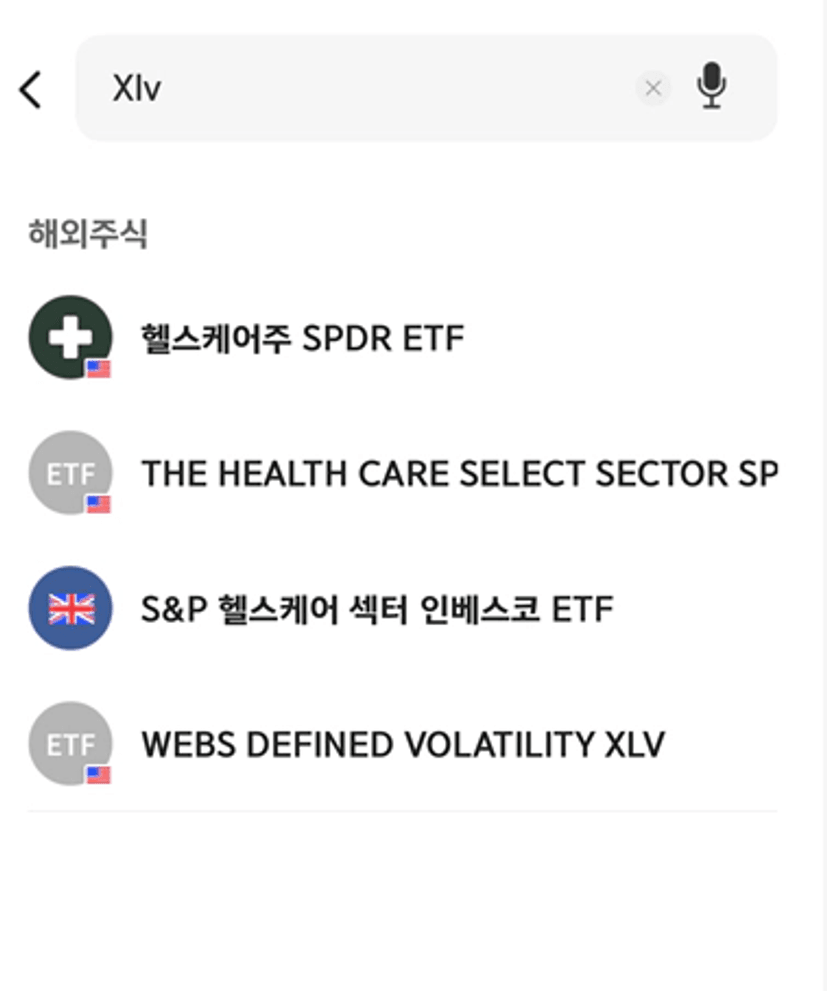The height and width of the screenshot is (991, 827).
Task: Open S&P 헬스케어 섹터 인베스코 ETF
Action: pos(376,609)
